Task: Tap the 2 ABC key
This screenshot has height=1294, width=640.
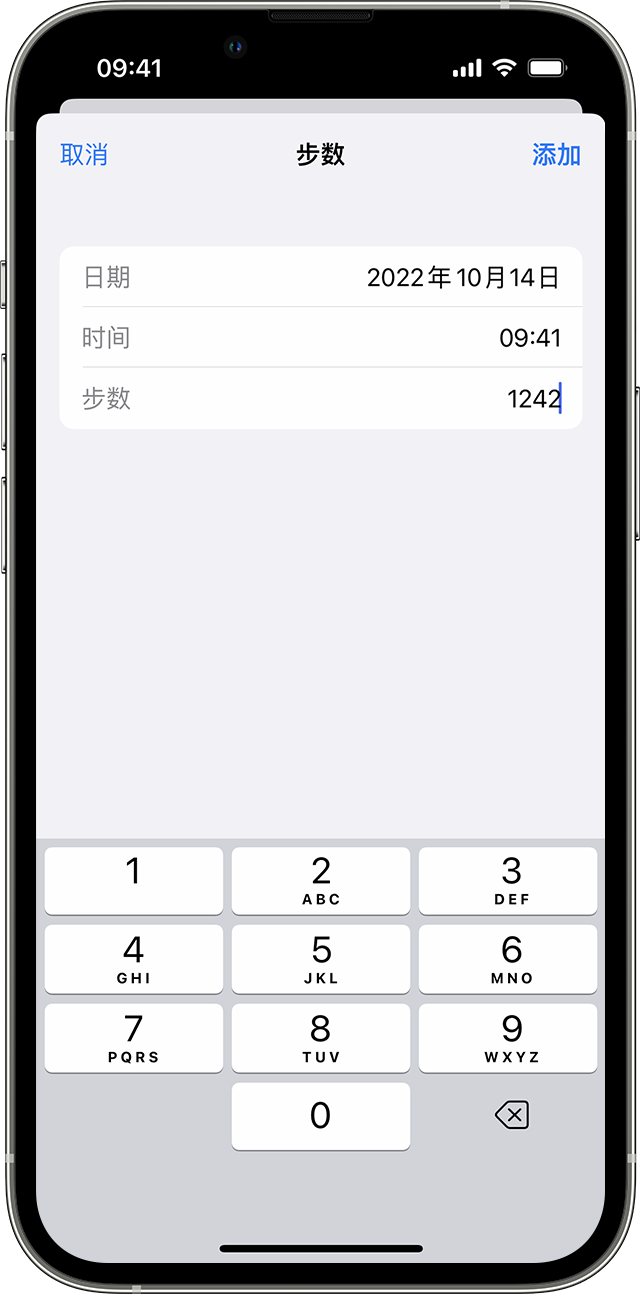Action: 320,880
